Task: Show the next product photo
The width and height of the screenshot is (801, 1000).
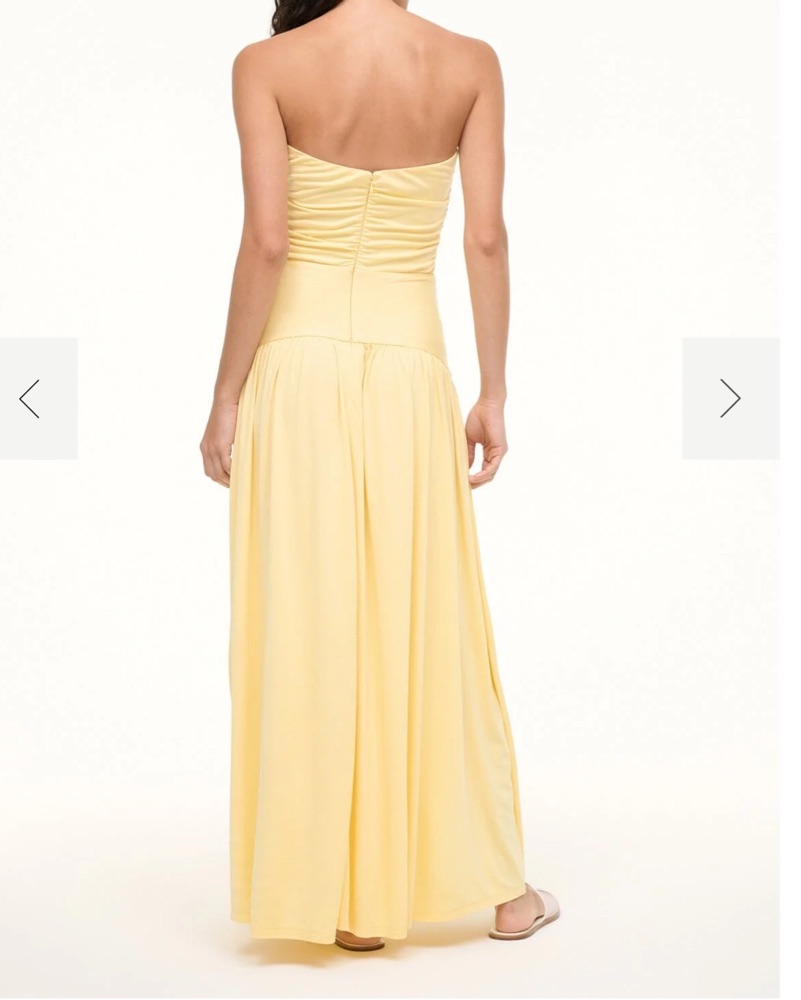Action: point(730,399)
